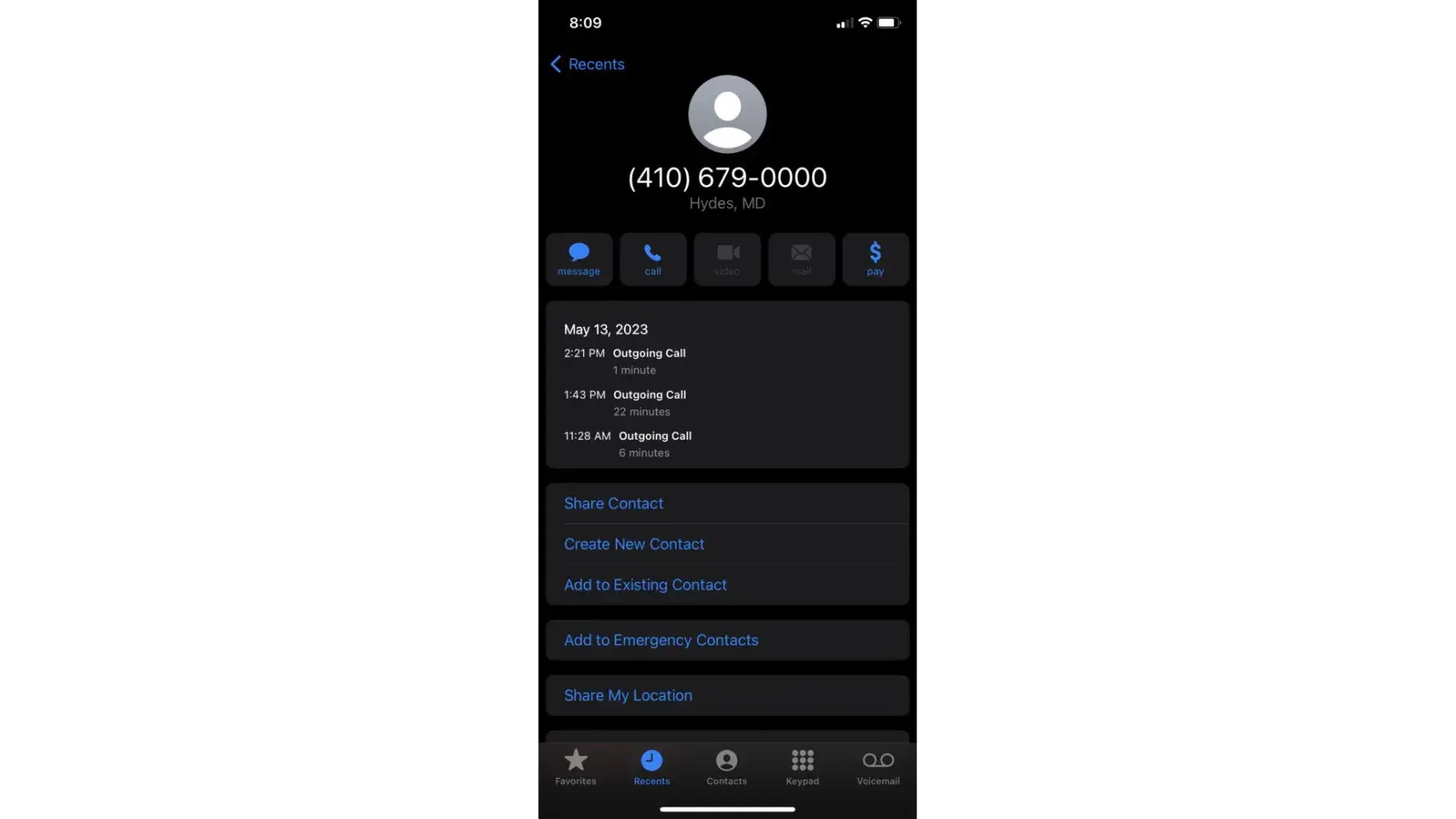Tap the pay button
The image size is (1456, 819).
pyautogui.click(x=875, y=260)
